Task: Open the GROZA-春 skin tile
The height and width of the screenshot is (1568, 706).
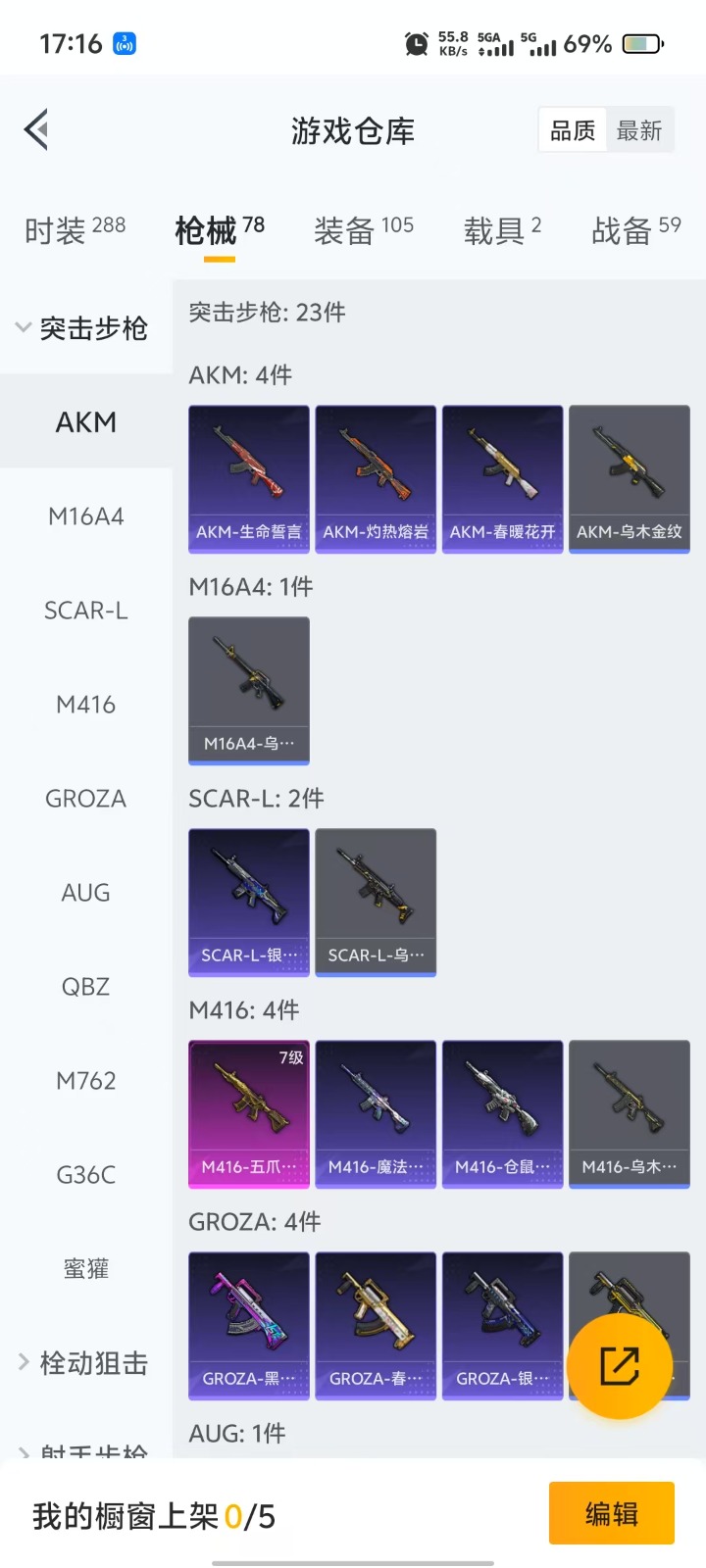Action: pyautogui.click(x=376, y=1326)
